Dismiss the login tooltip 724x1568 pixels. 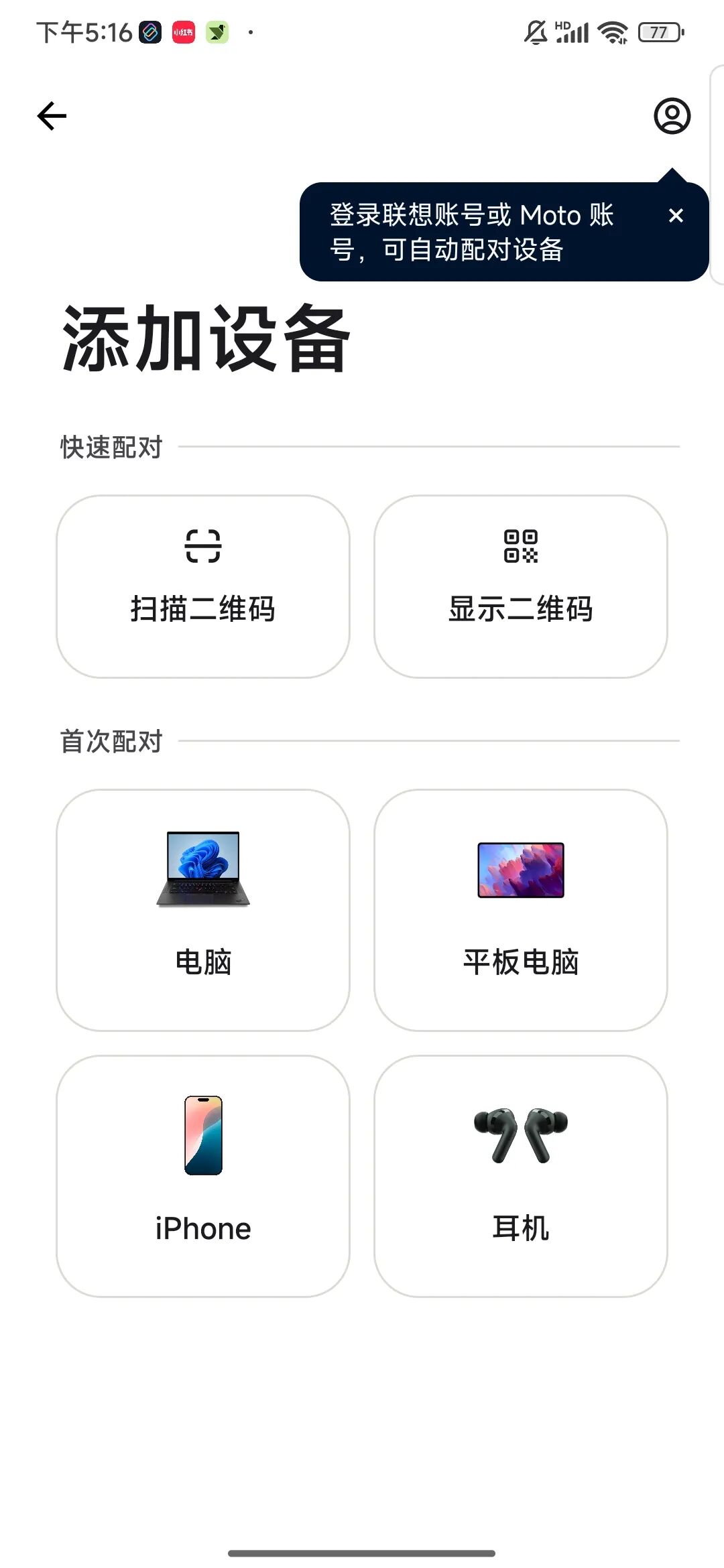click(676, 215)
